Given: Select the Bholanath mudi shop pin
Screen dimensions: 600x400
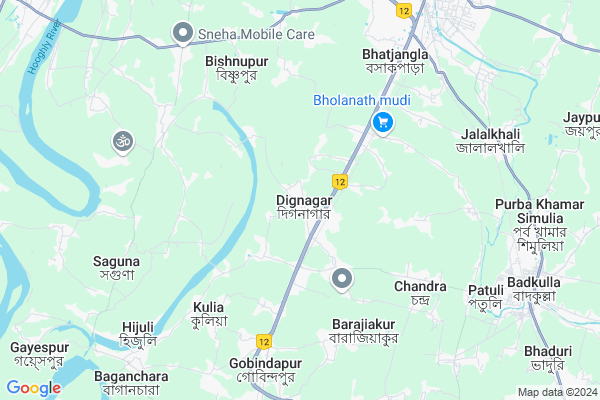Looking at the screenshot, I should tap(382, 123).
